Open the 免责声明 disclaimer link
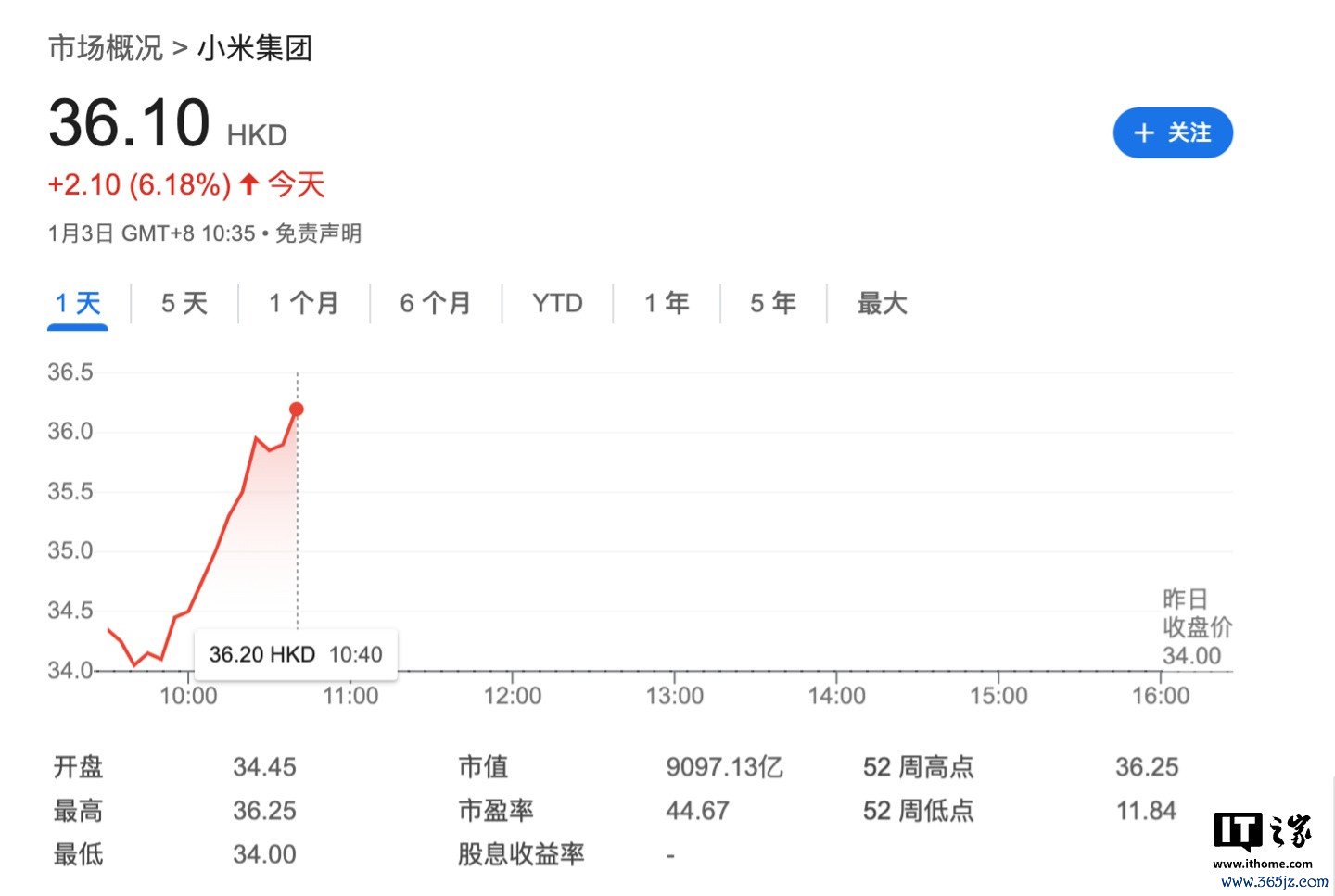The image size is (1335, 896). [318, 233]
